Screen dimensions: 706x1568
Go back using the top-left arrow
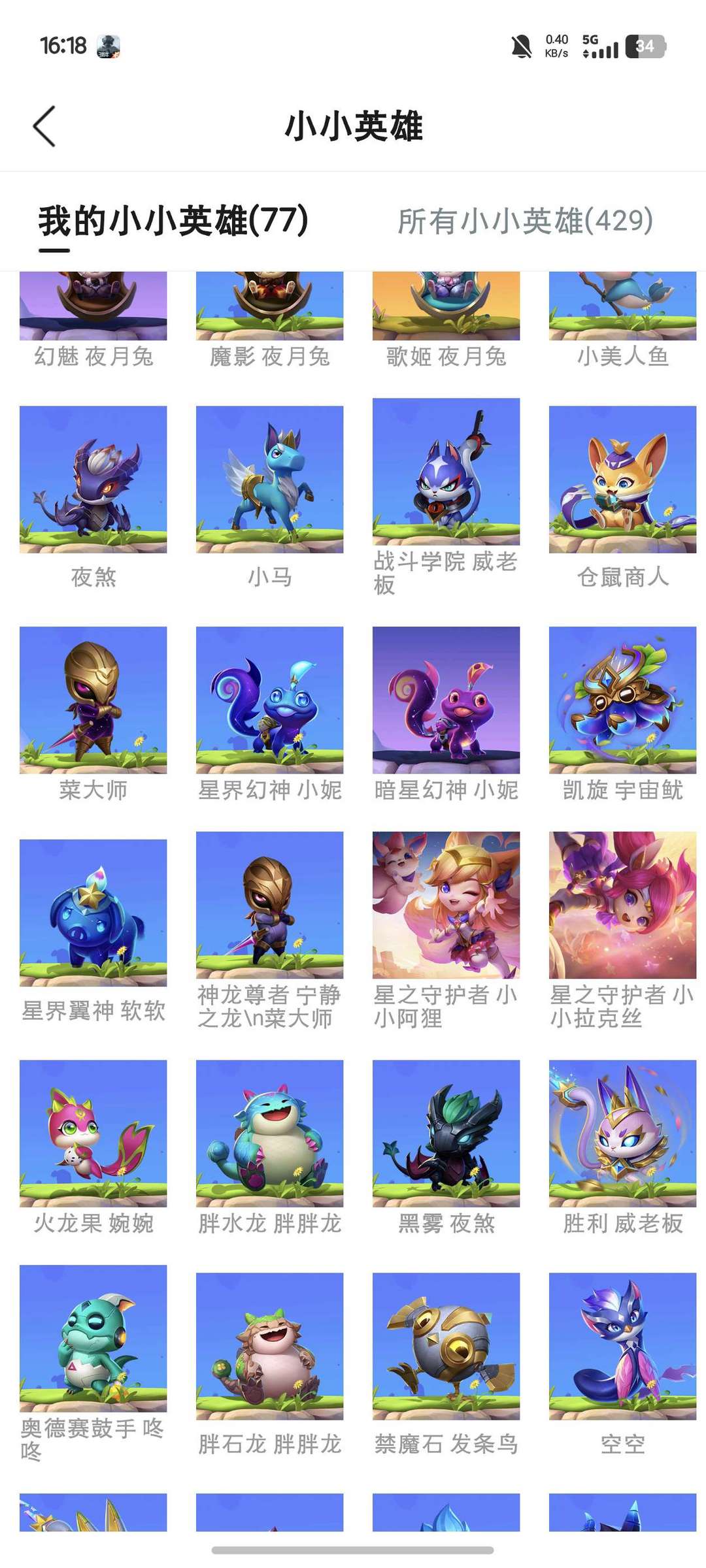point(44,126)
